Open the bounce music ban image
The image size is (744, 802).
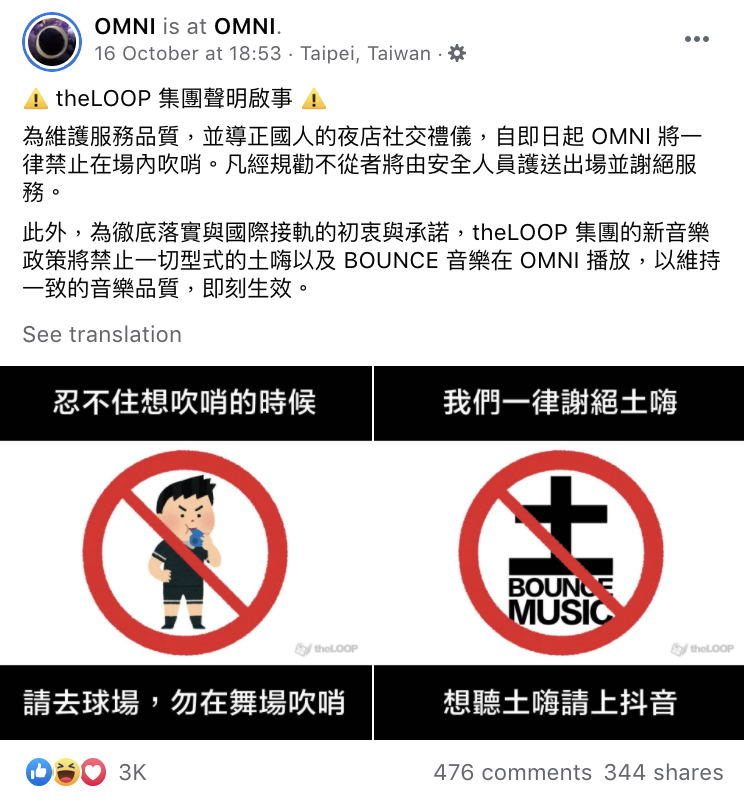pos(559,553)
